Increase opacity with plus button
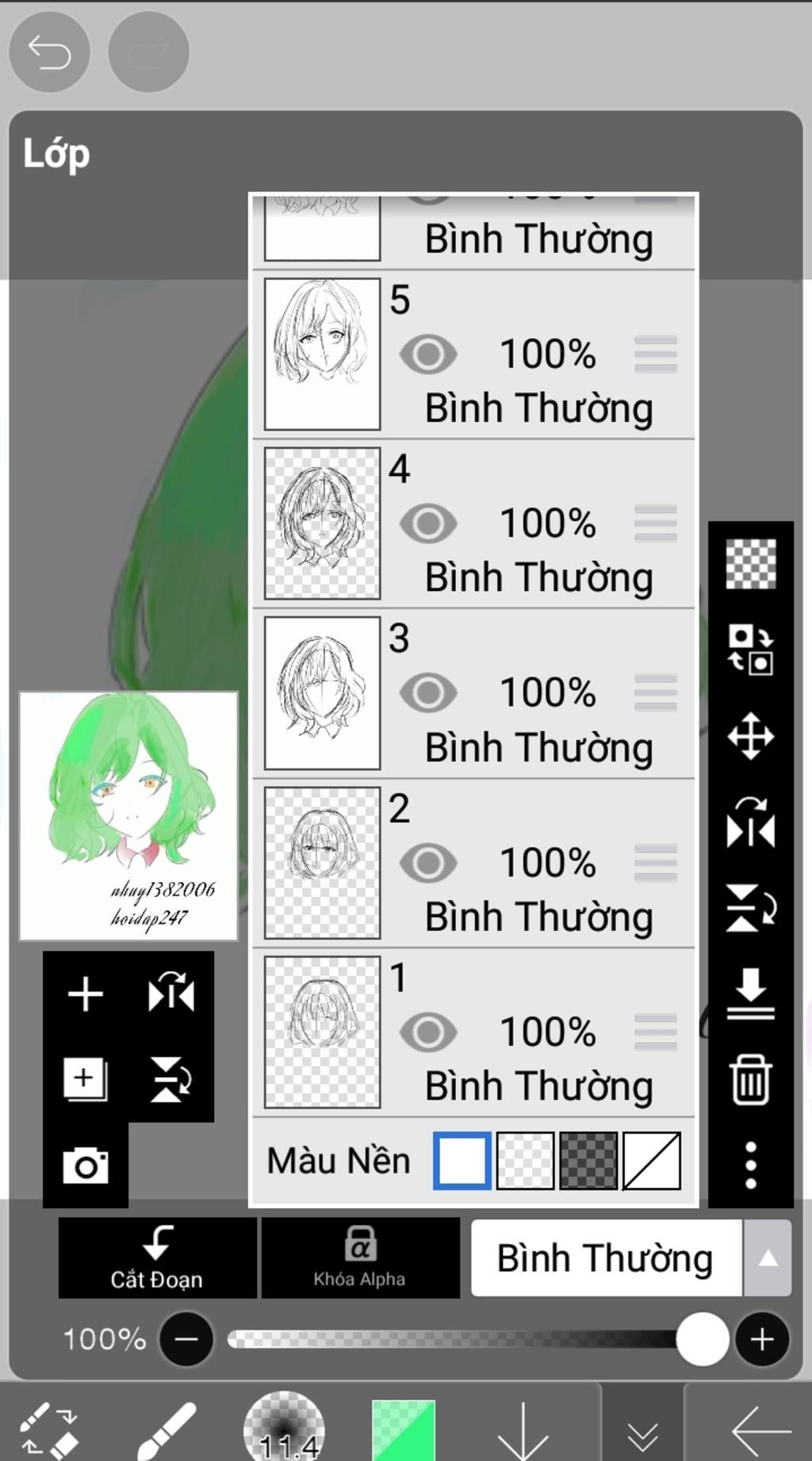This screenshot has width=812, height=1461. click(x=762, y=1340)
